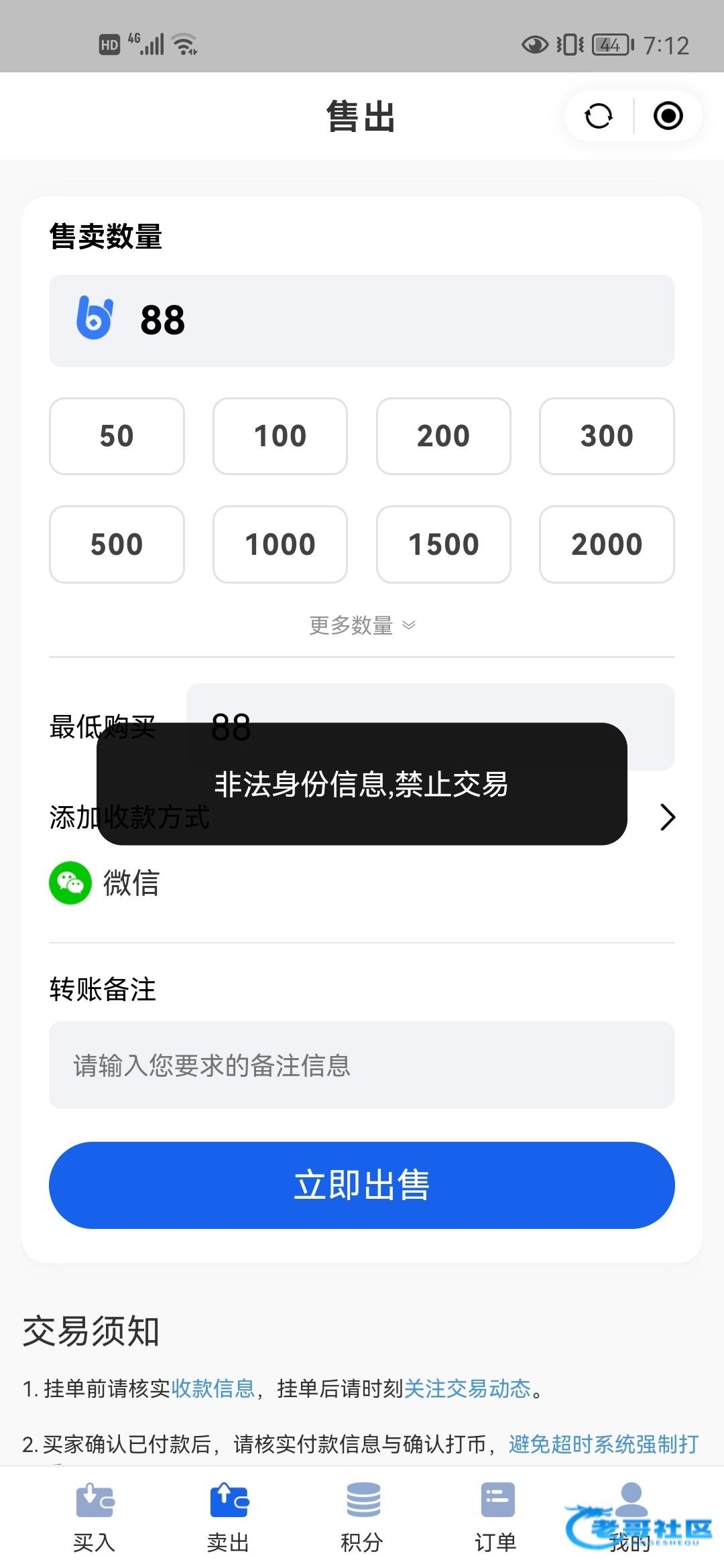Tap the 立即出售 sell button
Image resolution: width=724 pixels, height=1568 pixels.
(x=362, y=1185)
